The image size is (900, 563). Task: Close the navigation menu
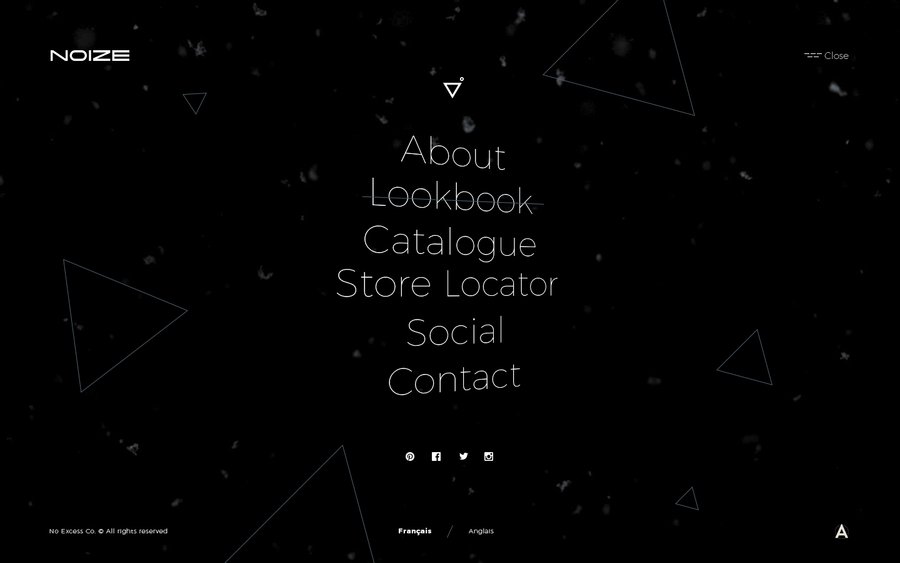[828, 56]
